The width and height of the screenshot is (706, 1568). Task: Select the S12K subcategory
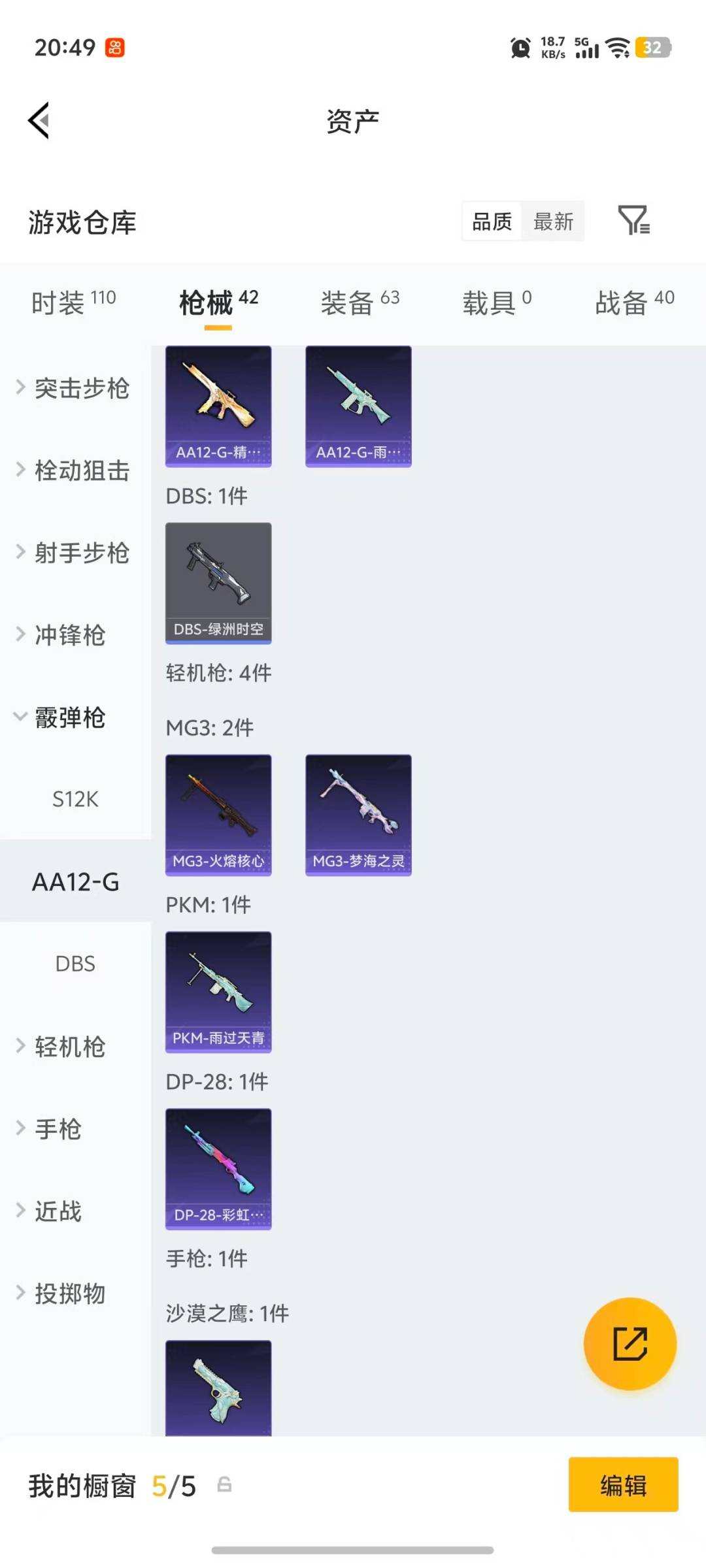[x=74, y=798]
